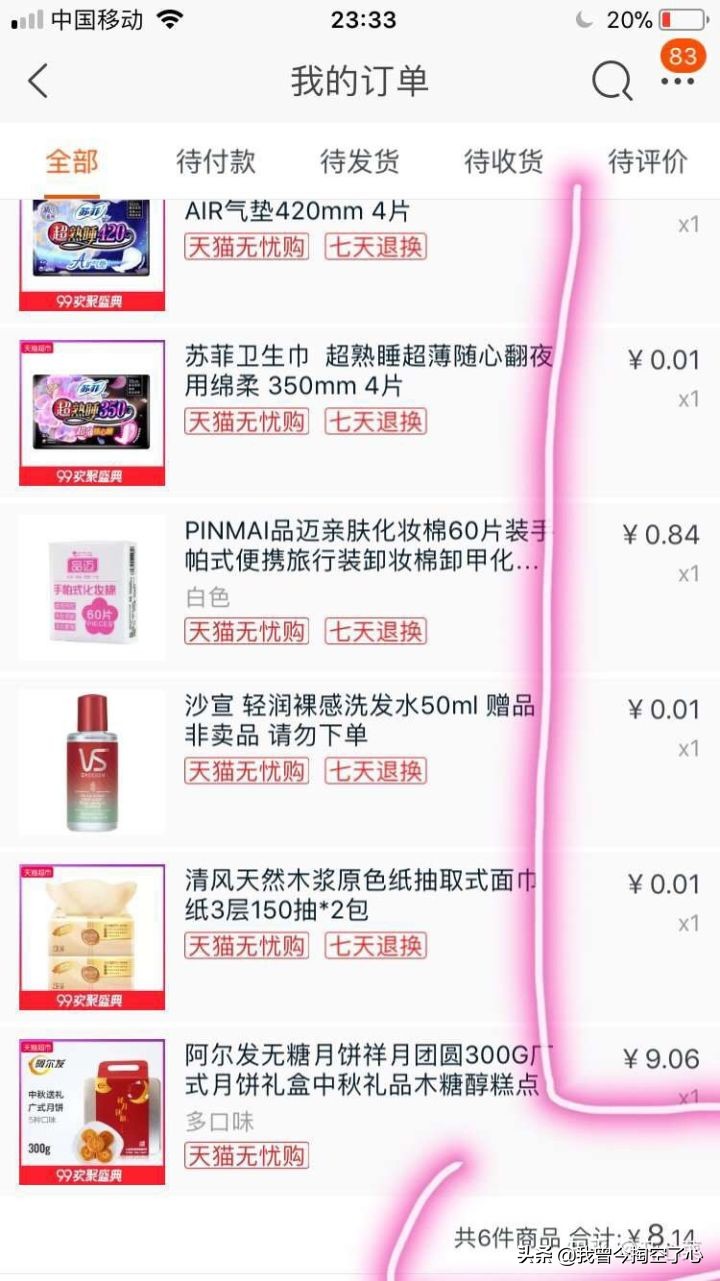Tap the three-dot more options icon
The height and width of the screenshot is (1281, 720).
(679, 82)
